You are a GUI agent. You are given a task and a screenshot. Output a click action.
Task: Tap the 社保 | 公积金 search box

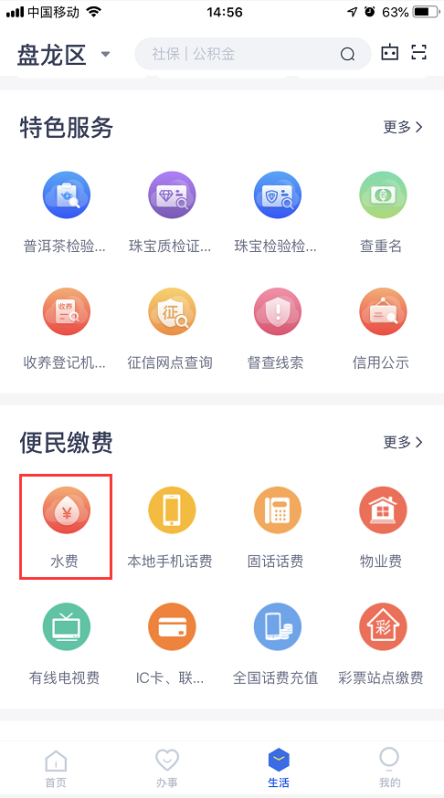click(253, 54)
